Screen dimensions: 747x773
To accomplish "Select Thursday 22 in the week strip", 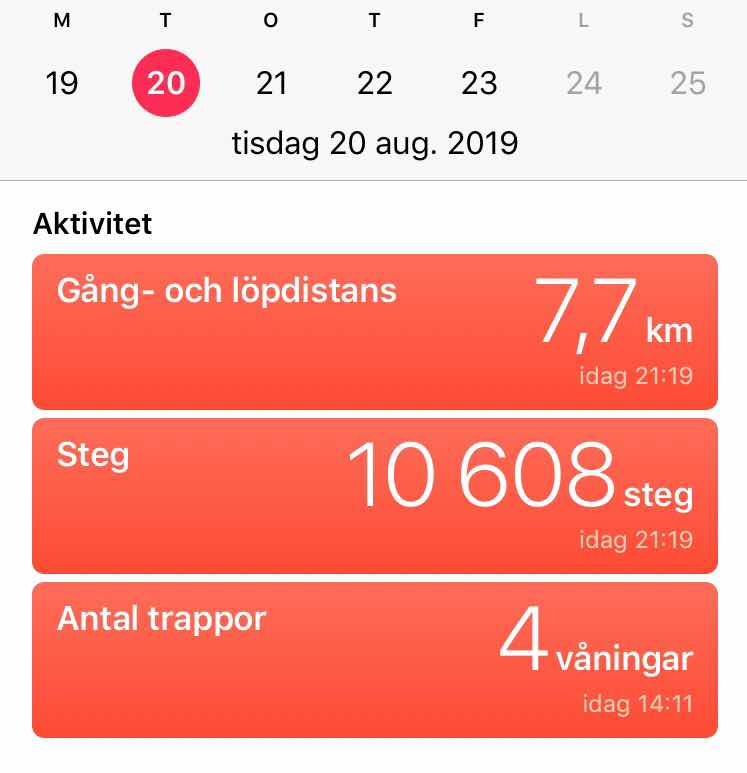I will [375, 82].
